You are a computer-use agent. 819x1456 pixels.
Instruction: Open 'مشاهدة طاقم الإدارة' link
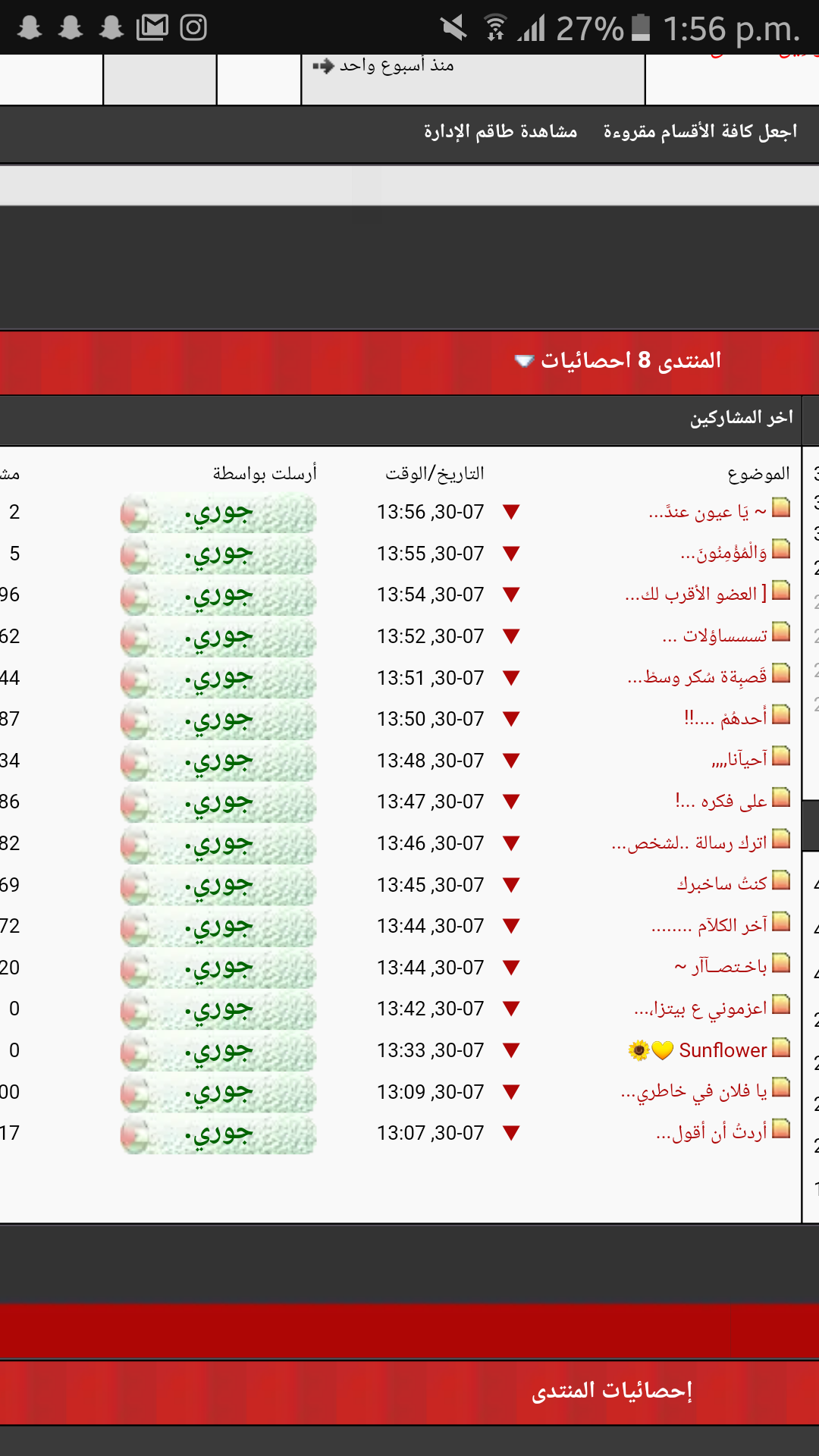point(500,132)
